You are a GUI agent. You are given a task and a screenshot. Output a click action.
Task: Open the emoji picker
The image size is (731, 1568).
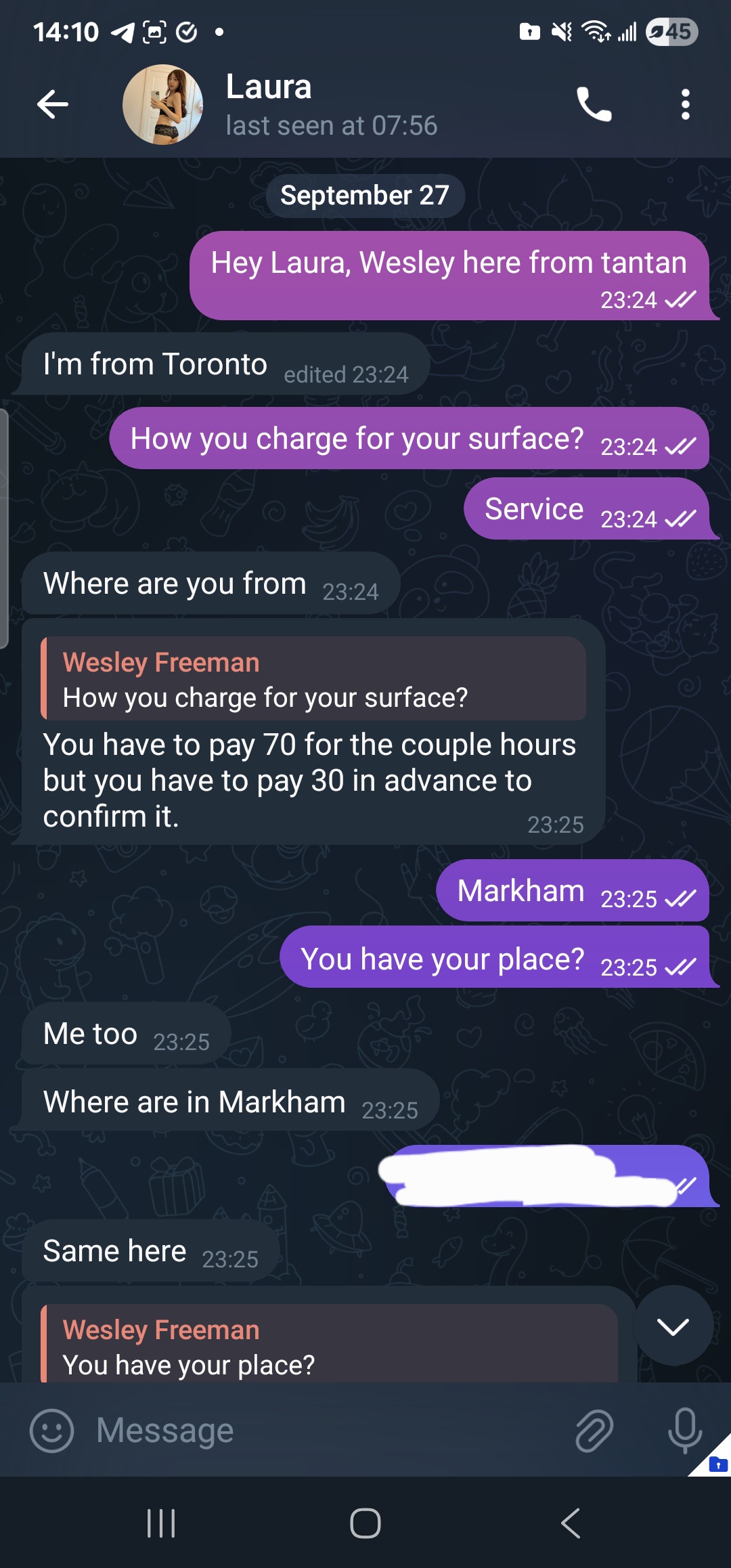[x=51, y=1431]
